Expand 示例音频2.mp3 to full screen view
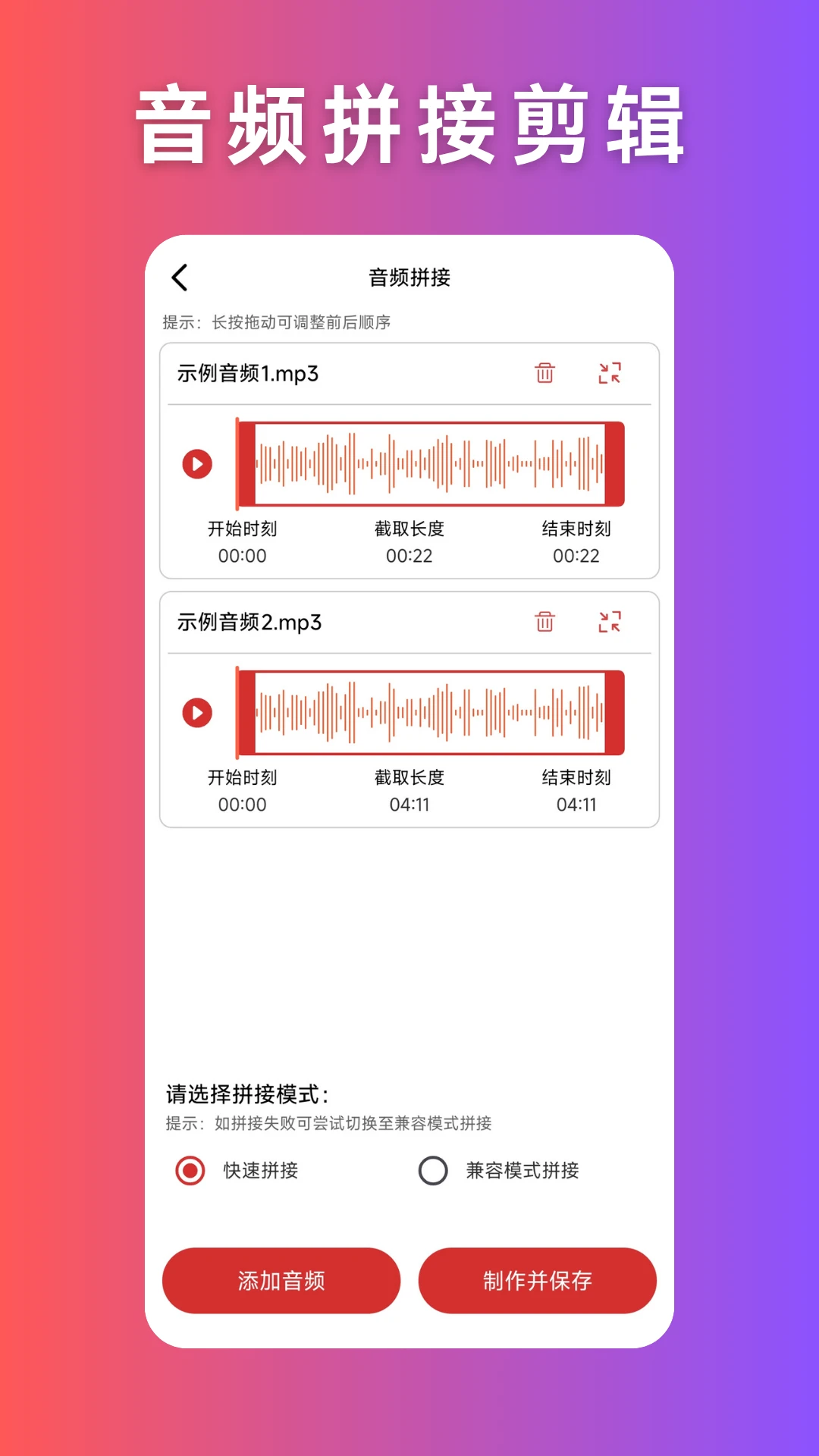The image size is (819, 1456). 610,623
